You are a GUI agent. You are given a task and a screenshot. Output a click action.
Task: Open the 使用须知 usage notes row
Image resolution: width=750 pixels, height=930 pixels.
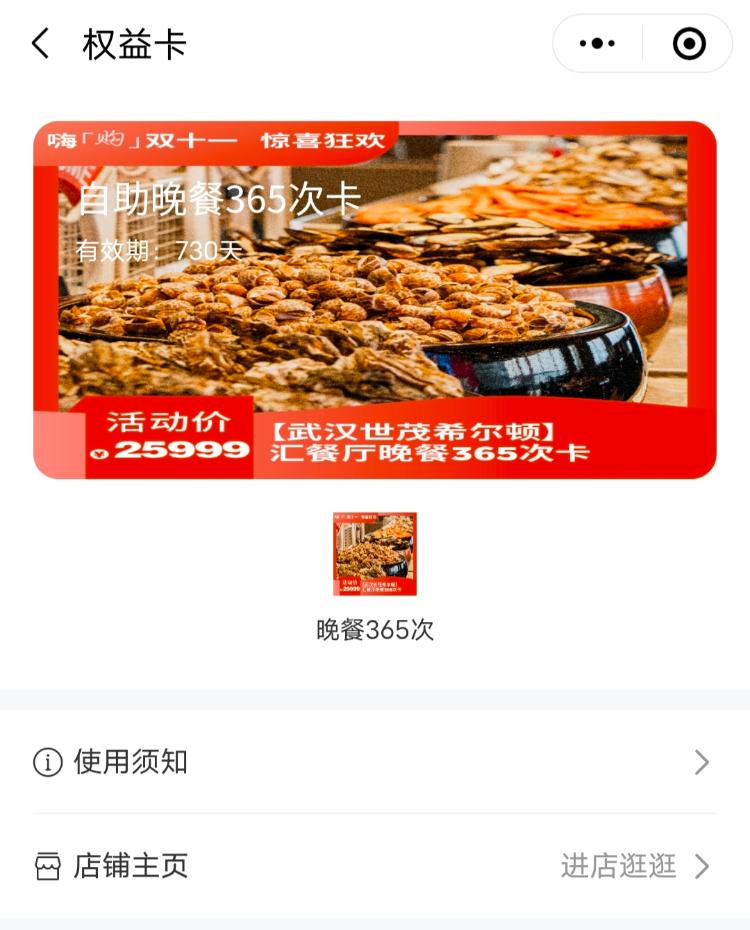(x=375, y=763)
